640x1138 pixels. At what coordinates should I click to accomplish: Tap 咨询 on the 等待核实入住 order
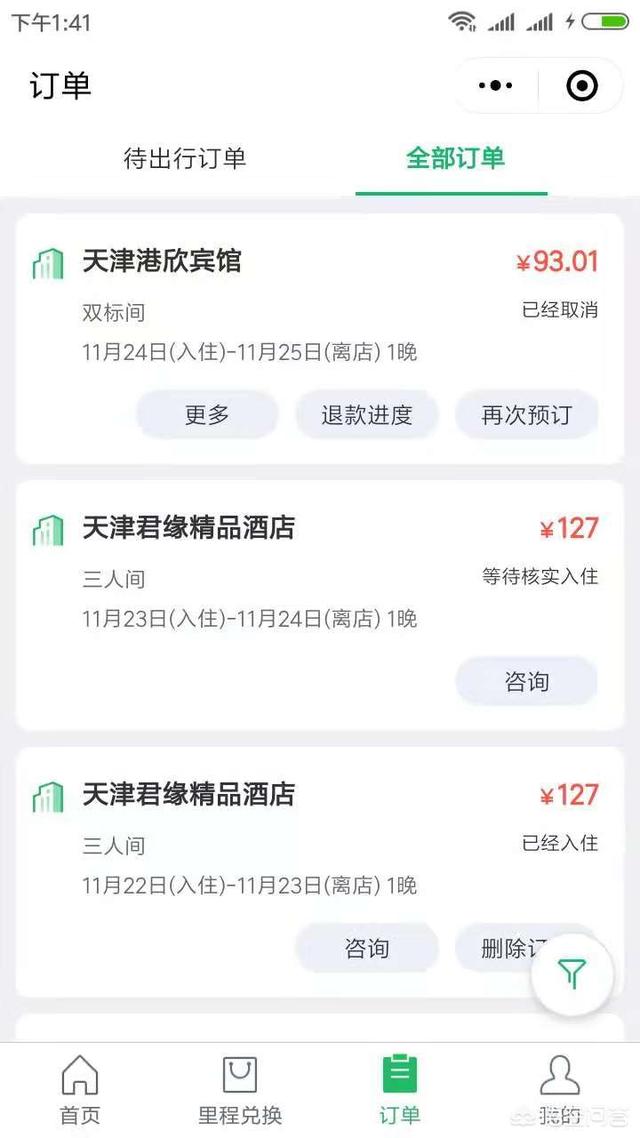tap(526, 682)
